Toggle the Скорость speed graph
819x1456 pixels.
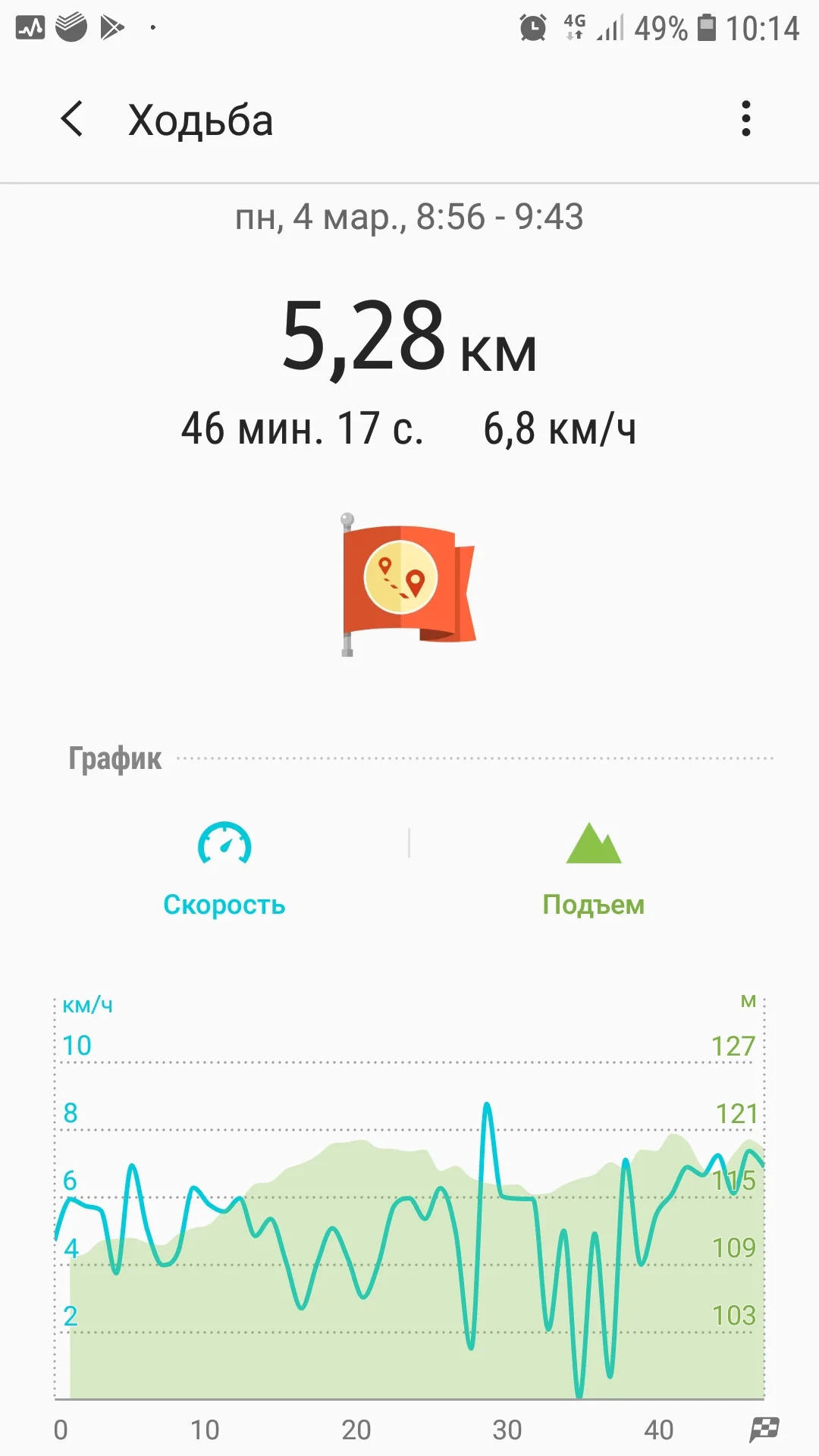[224, 869]
